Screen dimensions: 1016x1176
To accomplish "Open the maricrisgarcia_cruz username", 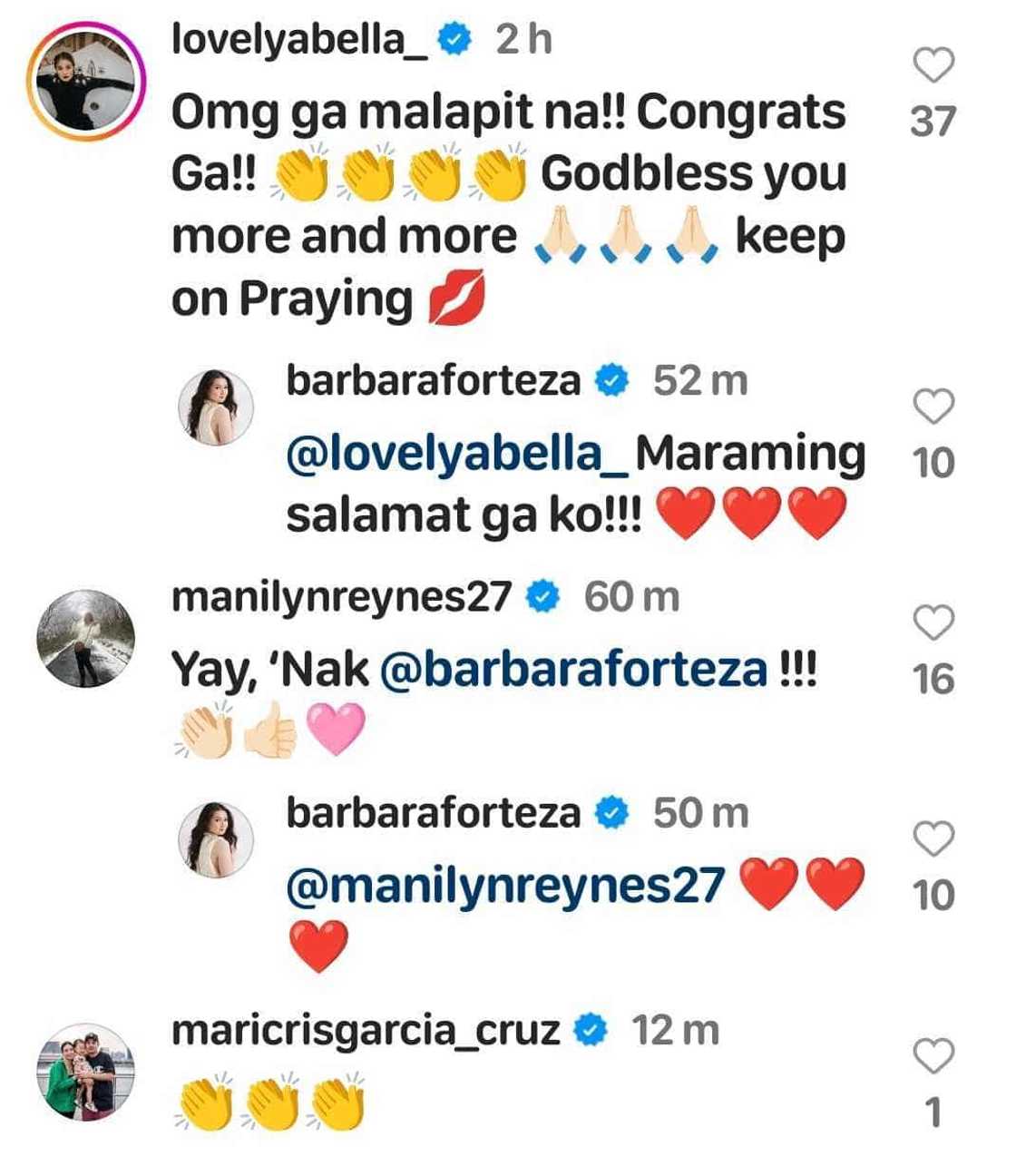I will tap(366, 1031).
